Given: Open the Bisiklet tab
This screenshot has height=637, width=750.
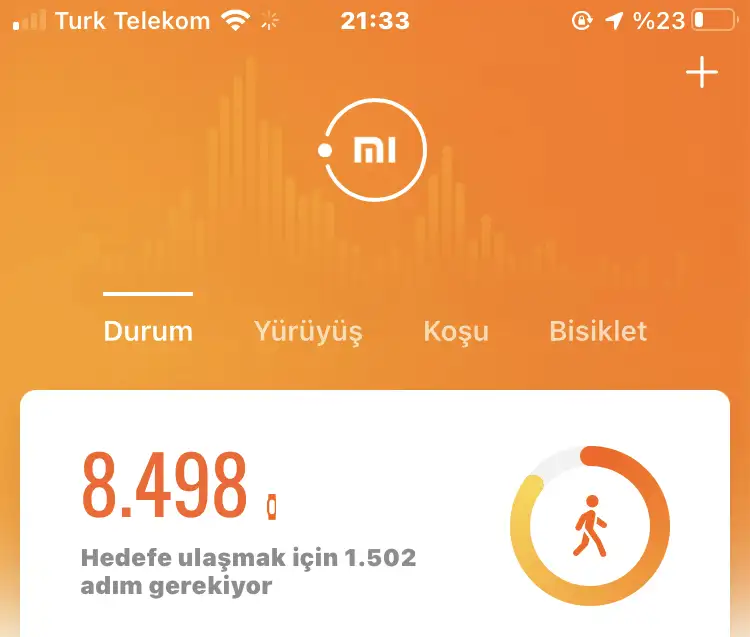Looking at the screenshot, I should (598, 331).
